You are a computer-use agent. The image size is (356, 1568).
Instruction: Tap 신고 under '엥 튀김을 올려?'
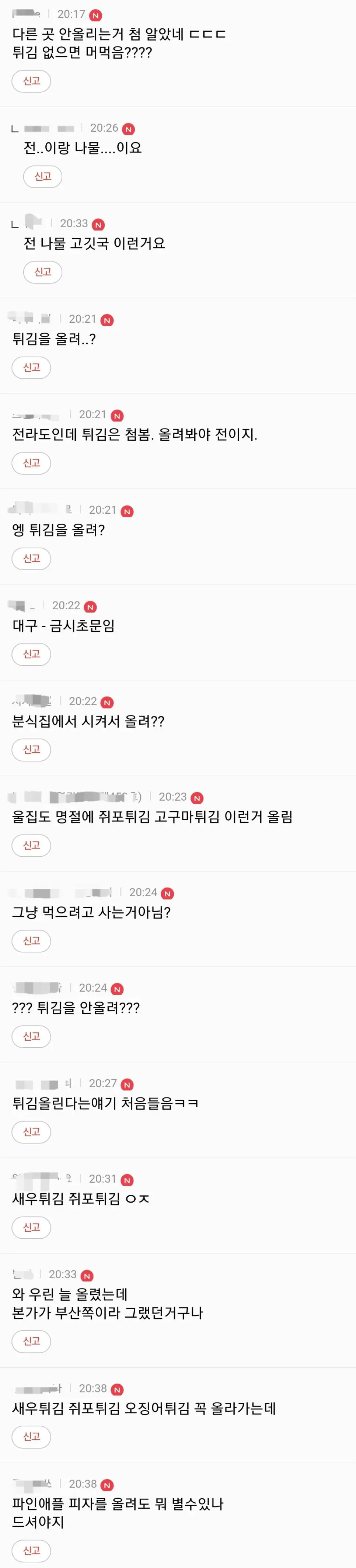point(31,559)
